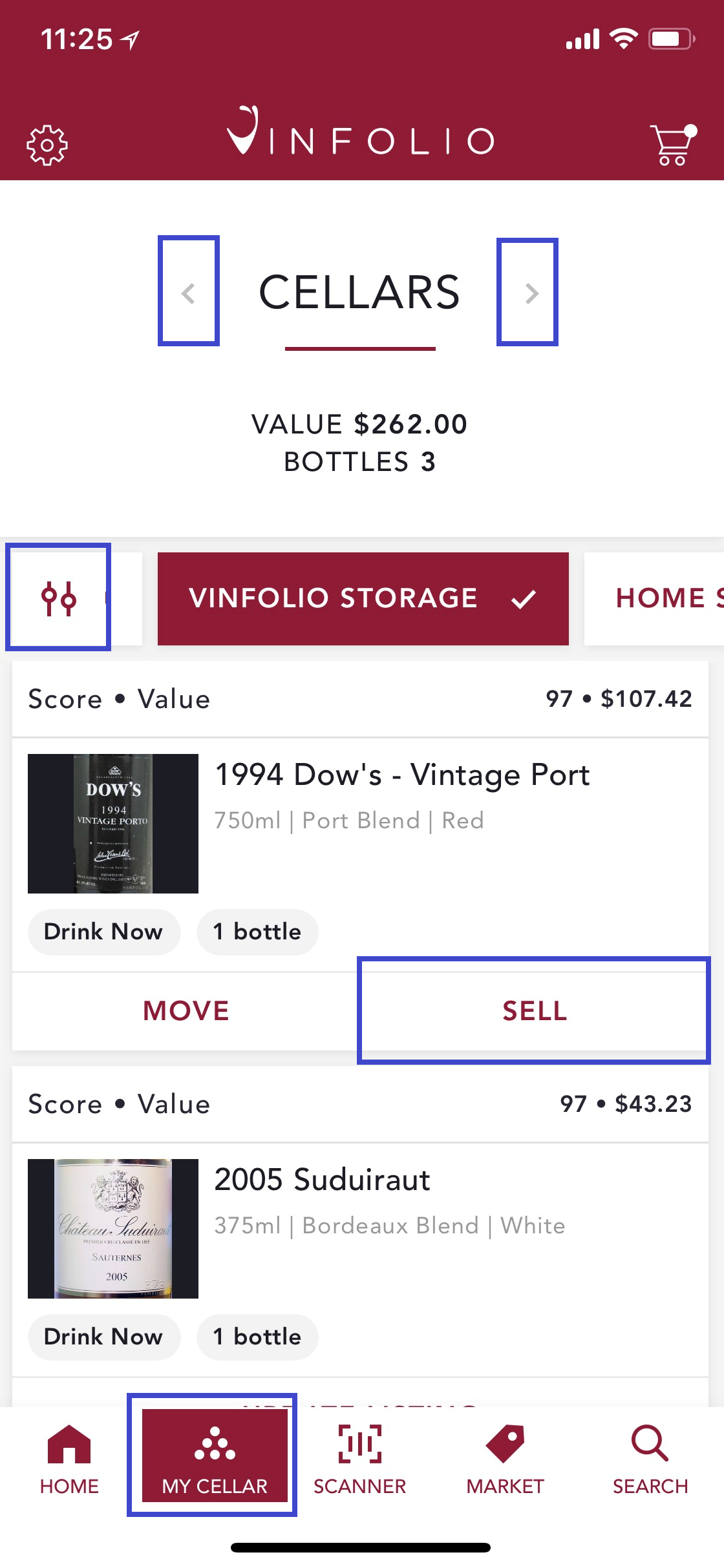Open the filter sliders icon
This screenshot has height=1568, width=724.
(x=58, y=598)
